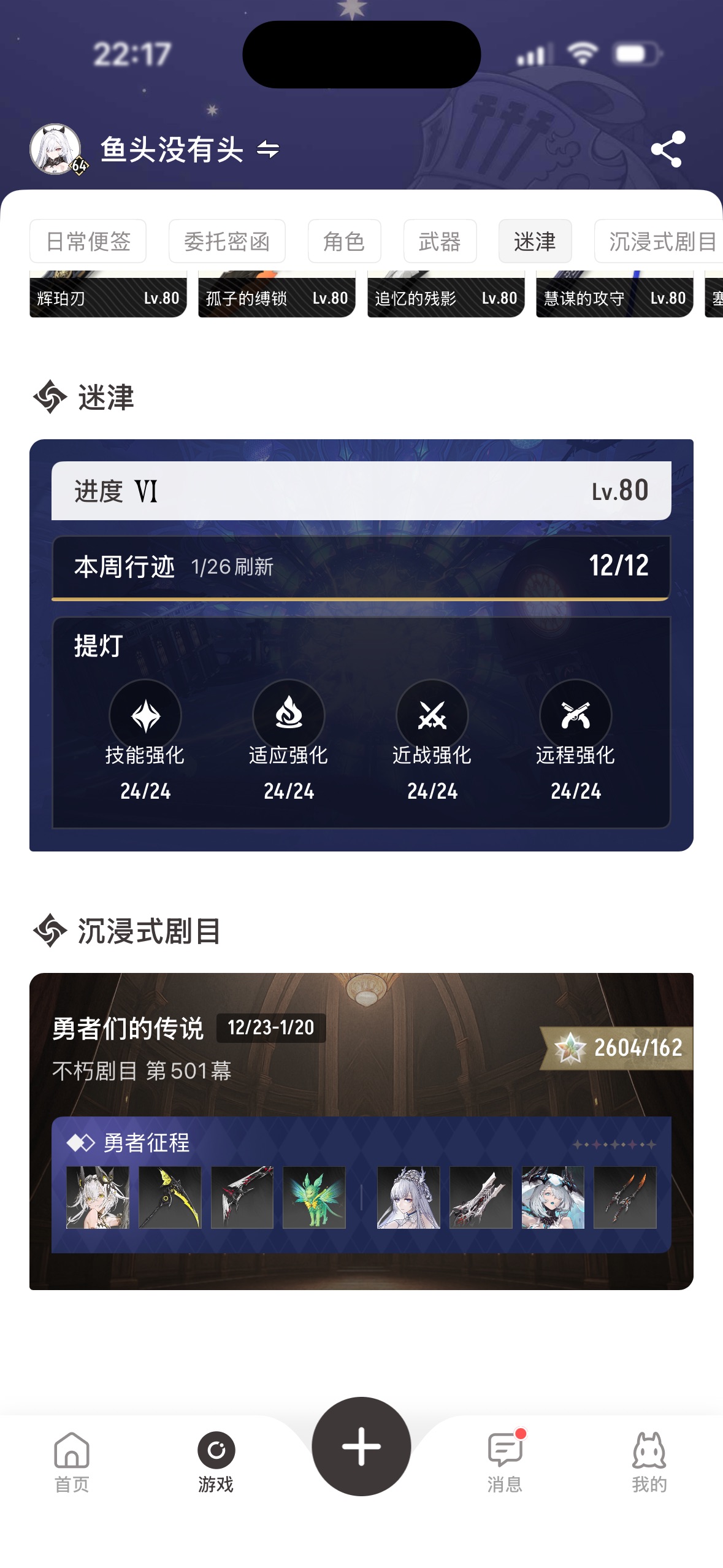
Task: Select the 迷津 tab
Action: coord(535,241)
